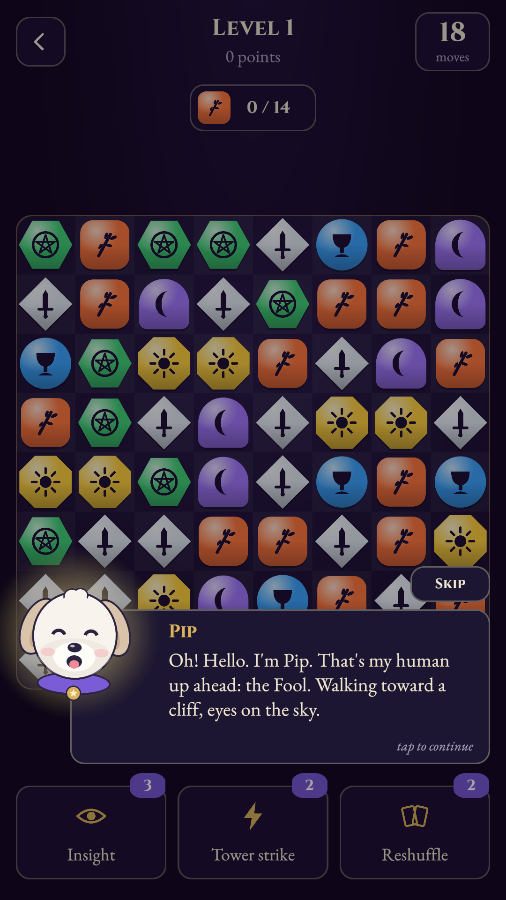
Task: Activate the Tower strike booster
Action: [253, 832]
